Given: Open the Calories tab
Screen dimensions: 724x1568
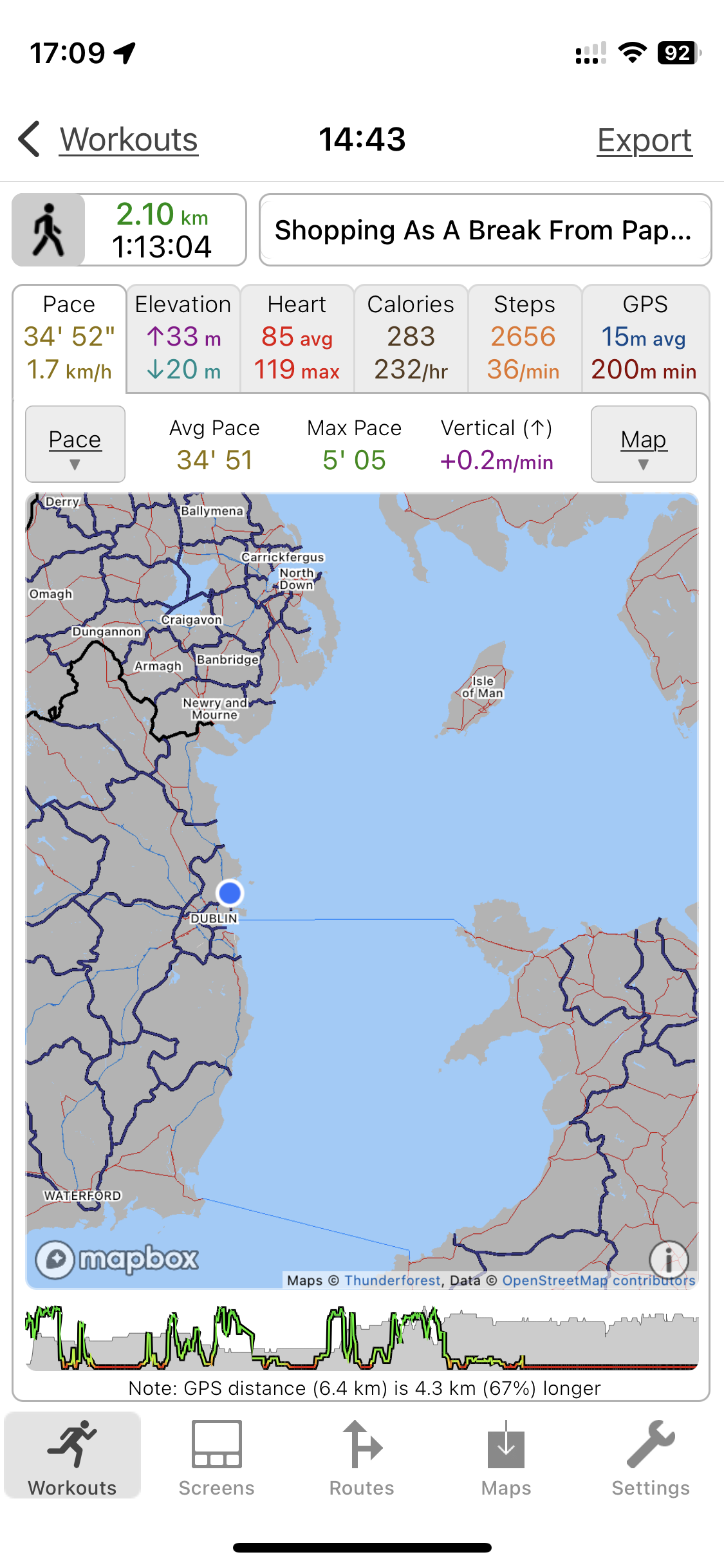Looking at the screenshot, I should point(411,338).
